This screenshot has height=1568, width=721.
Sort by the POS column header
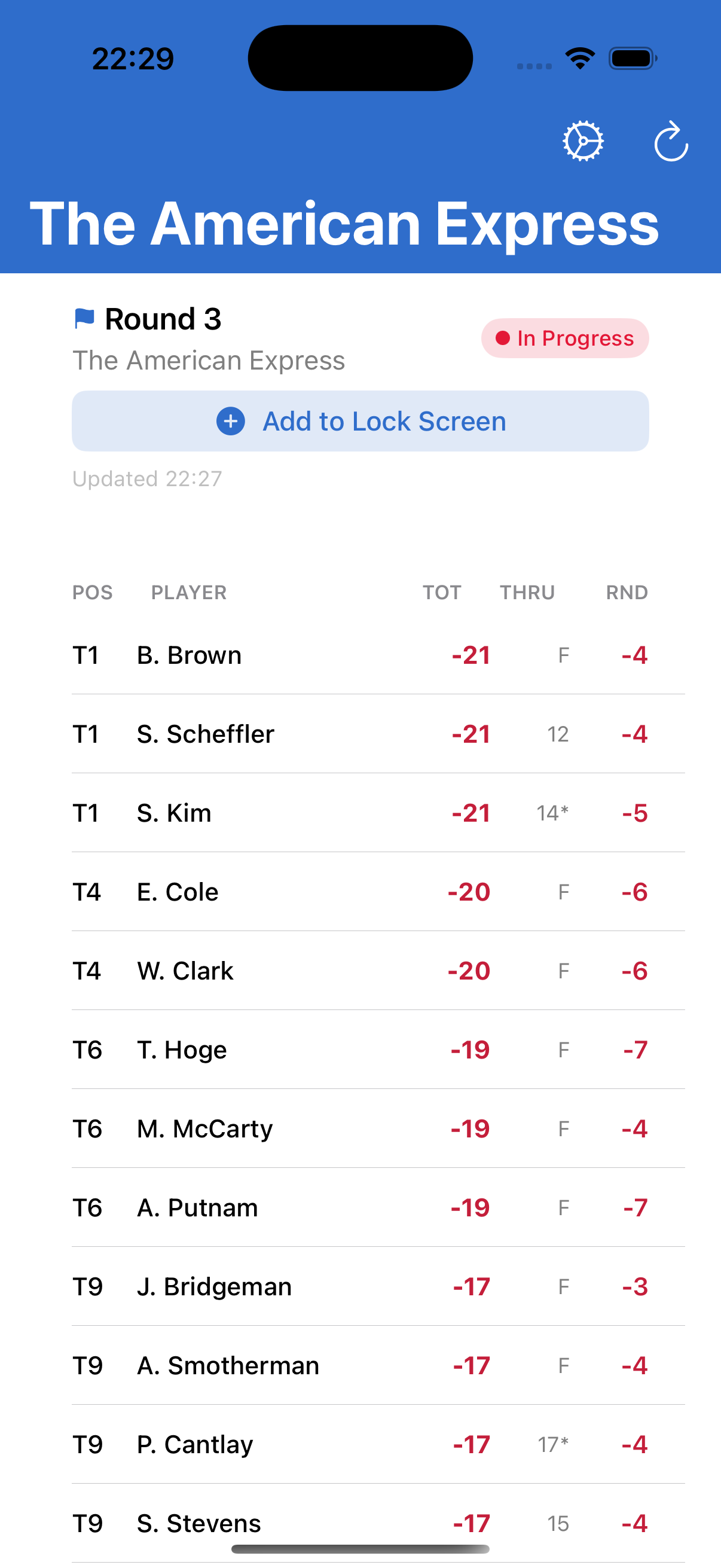pos(93,591)
